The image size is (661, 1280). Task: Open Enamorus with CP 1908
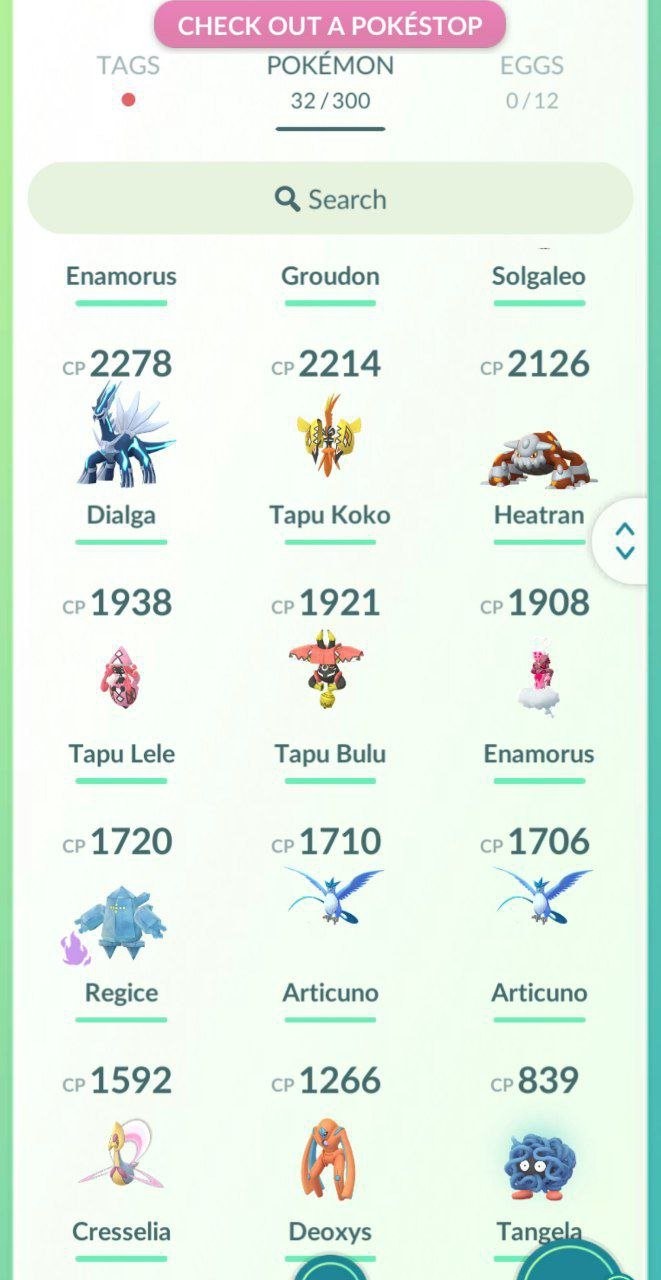[x=539, y=682]
